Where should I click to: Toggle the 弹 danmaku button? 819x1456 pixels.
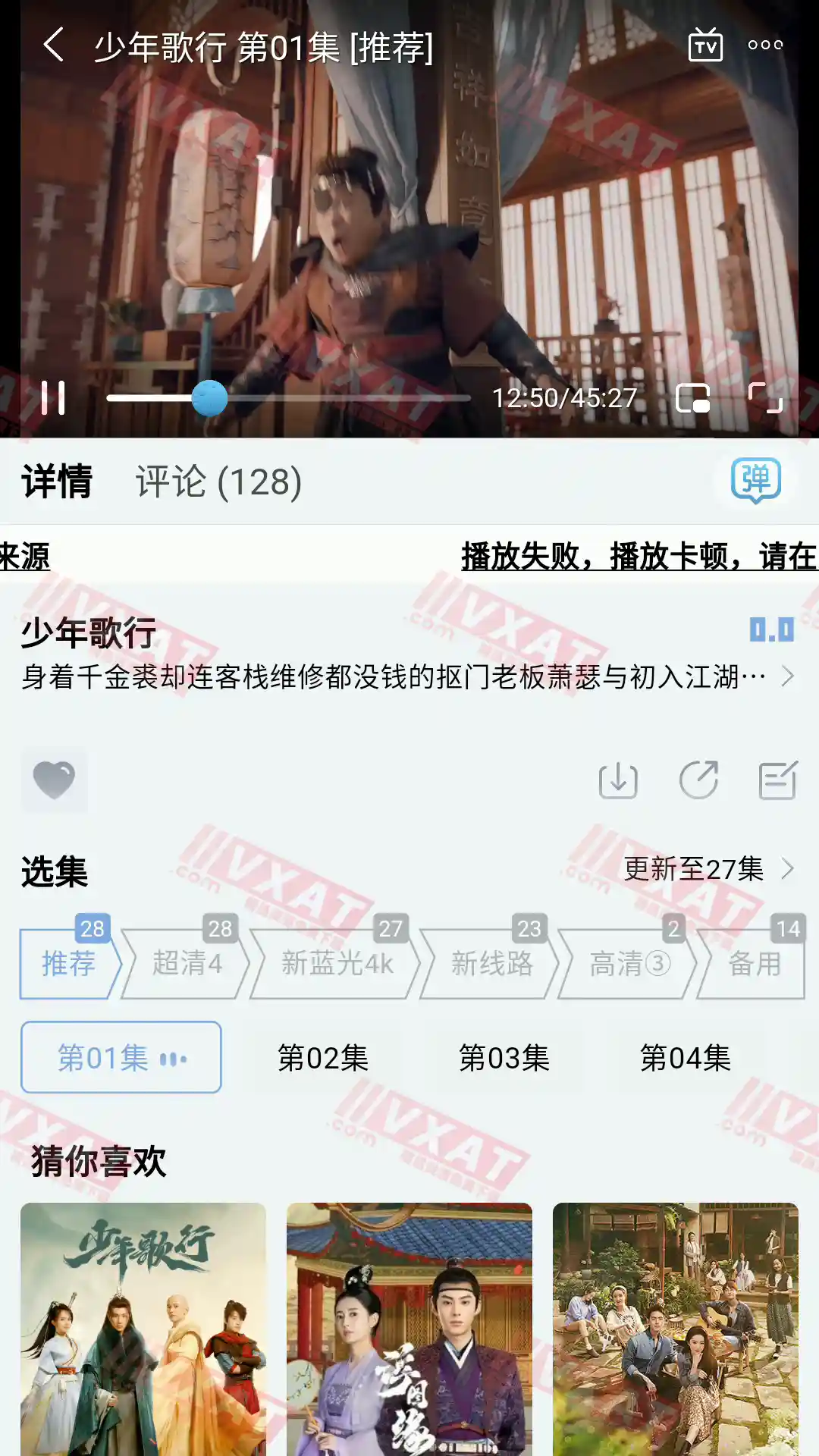click(755, 480)
